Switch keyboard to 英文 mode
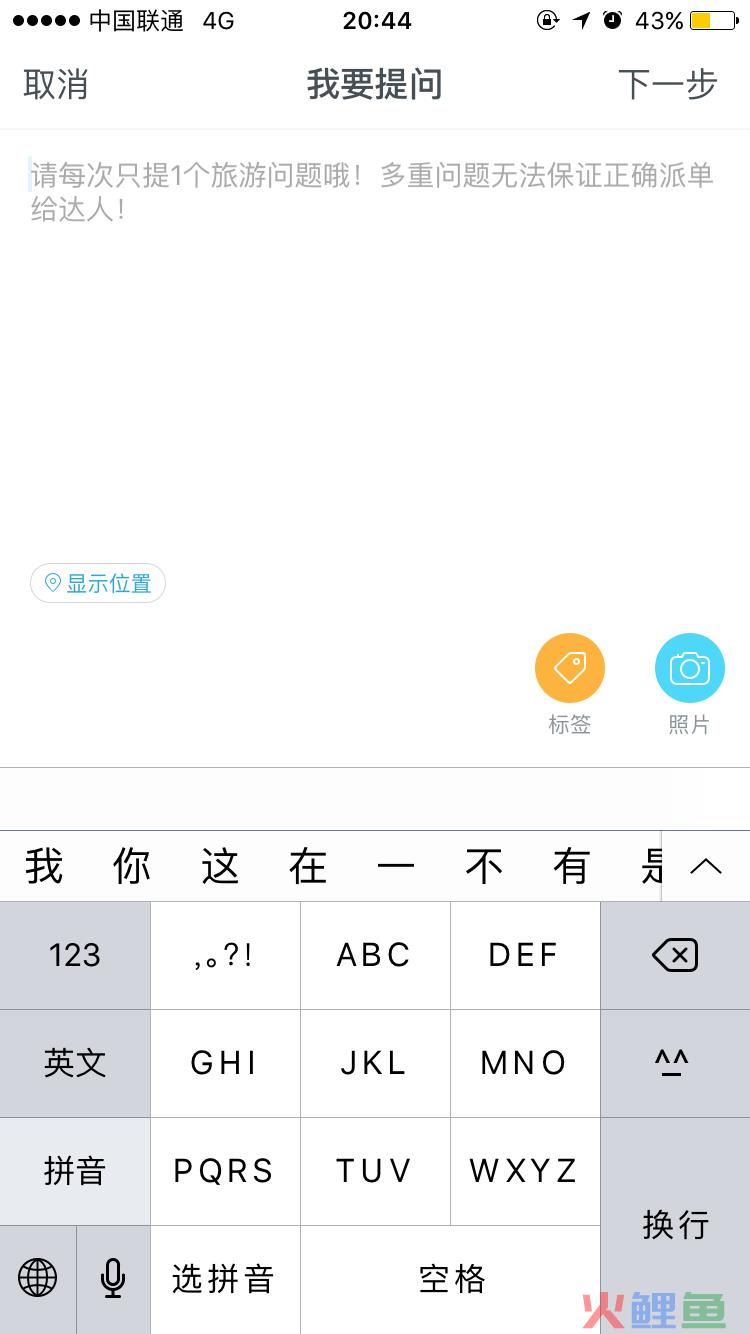 [75, 1063]
